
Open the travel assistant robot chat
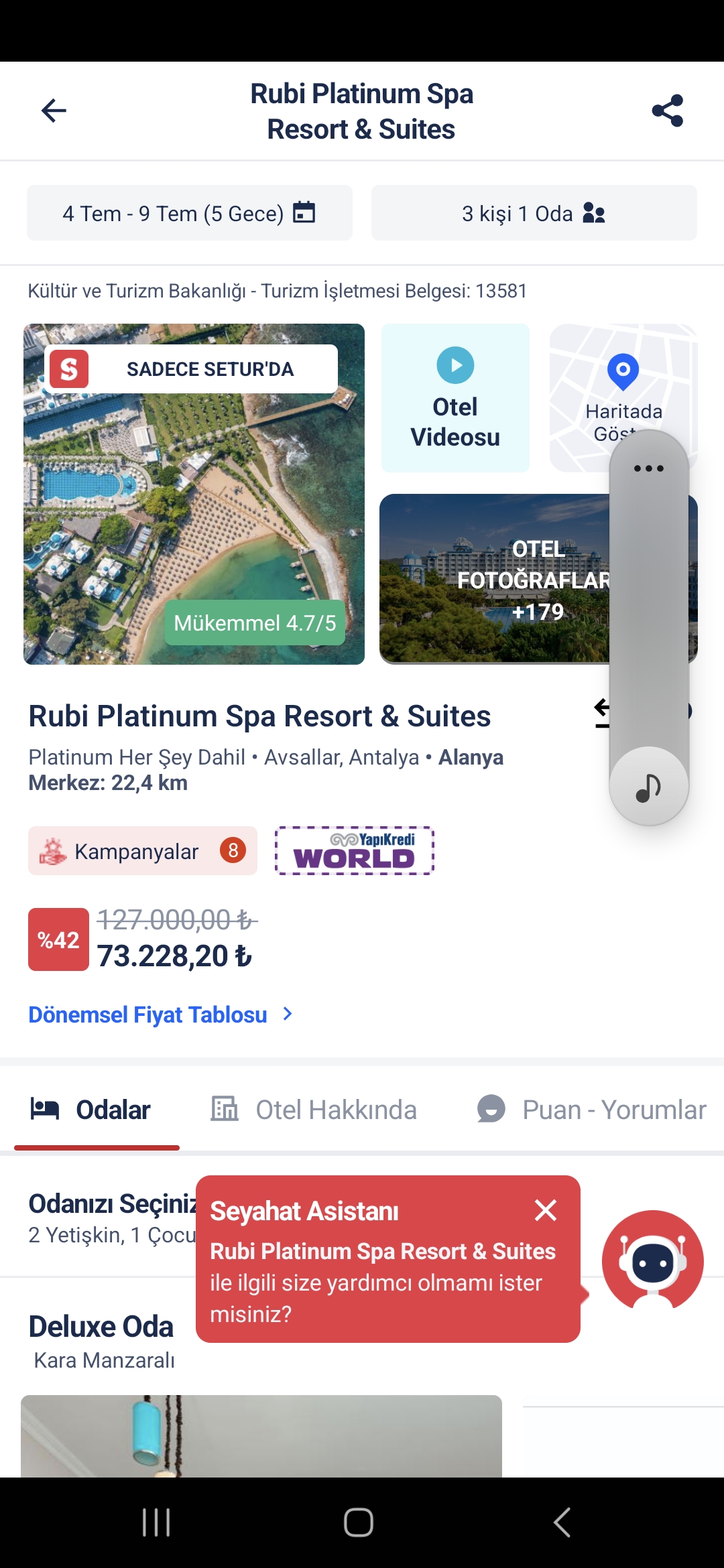(652, 1260)
